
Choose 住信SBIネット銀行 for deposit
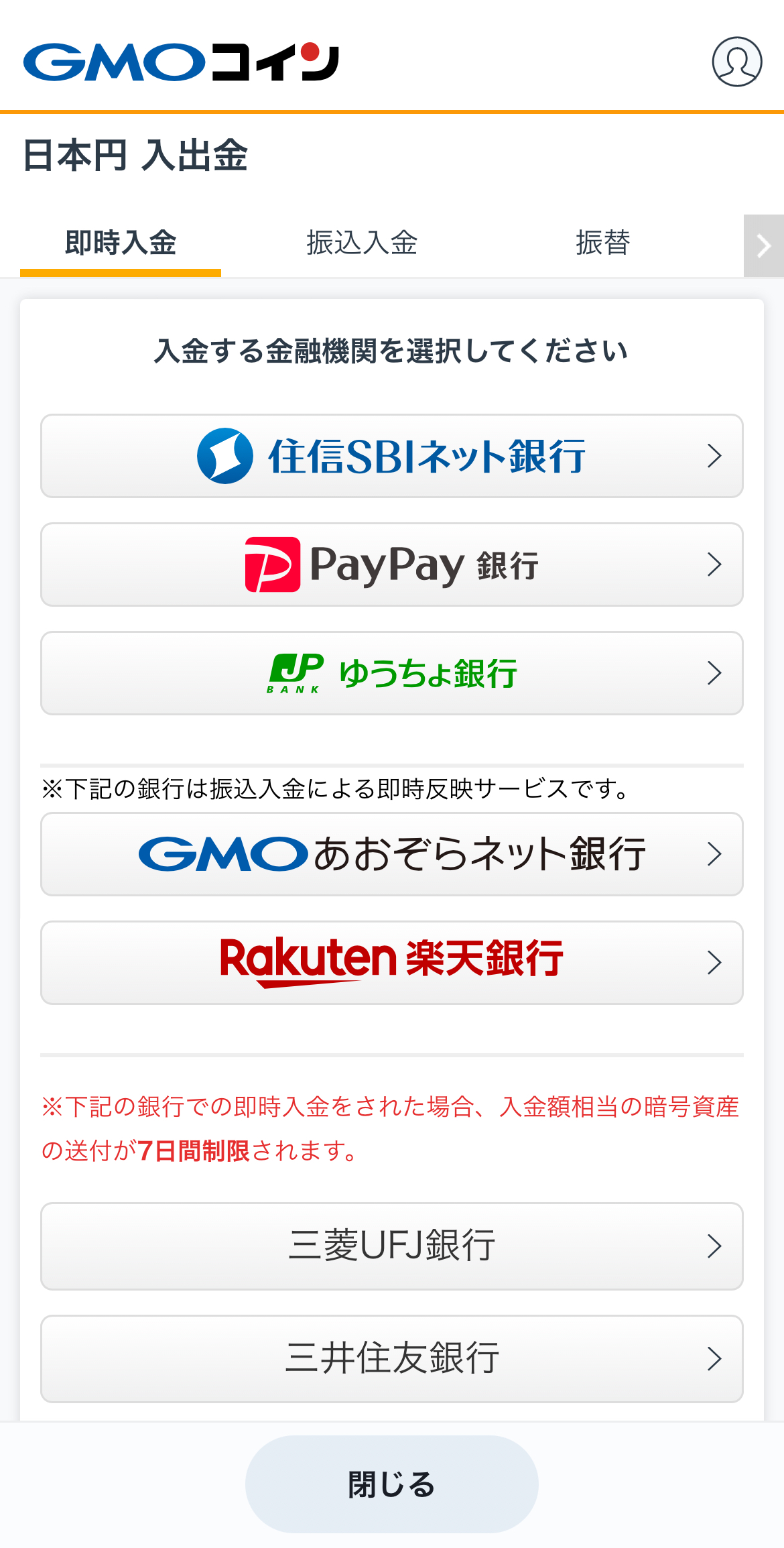[392, 456]
